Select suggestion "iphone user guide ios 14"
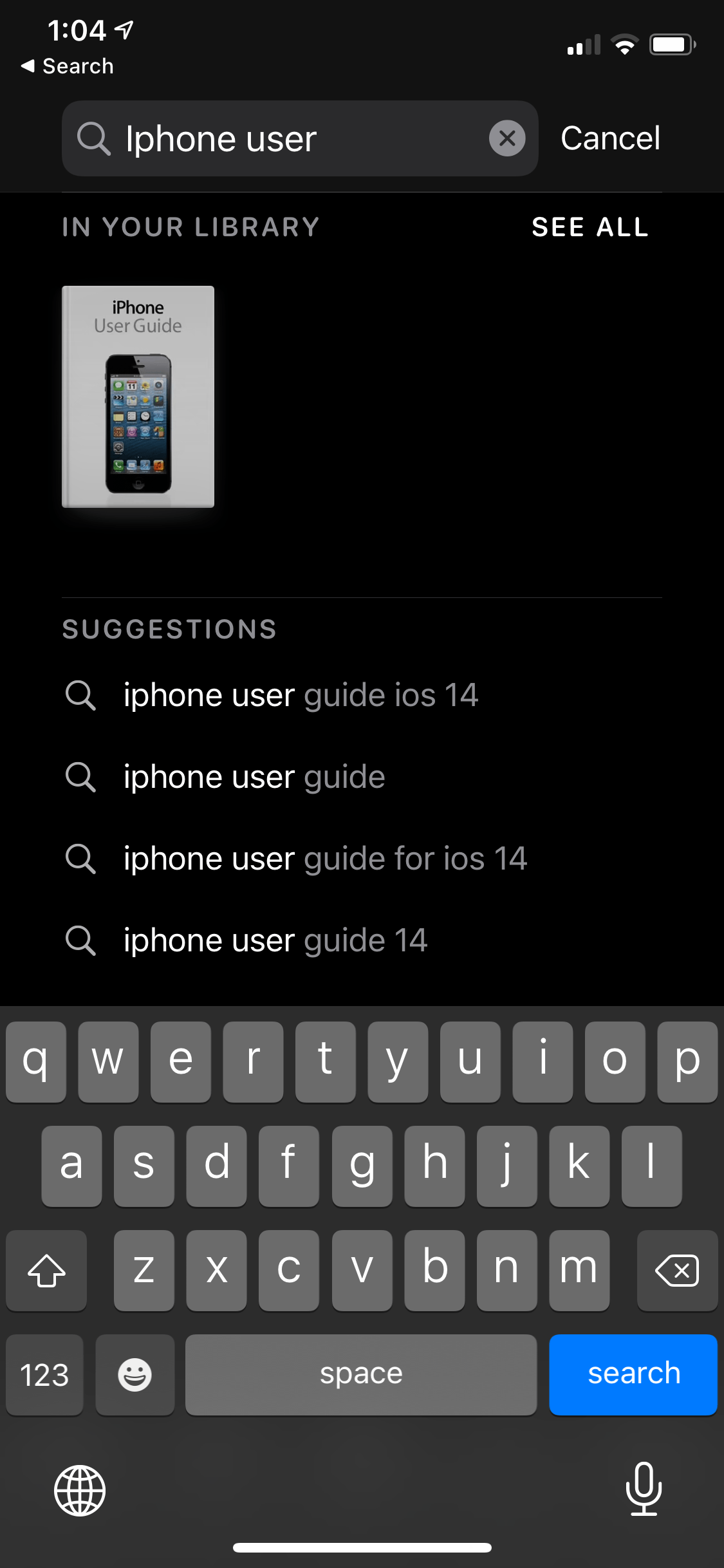 coord(301,695)
